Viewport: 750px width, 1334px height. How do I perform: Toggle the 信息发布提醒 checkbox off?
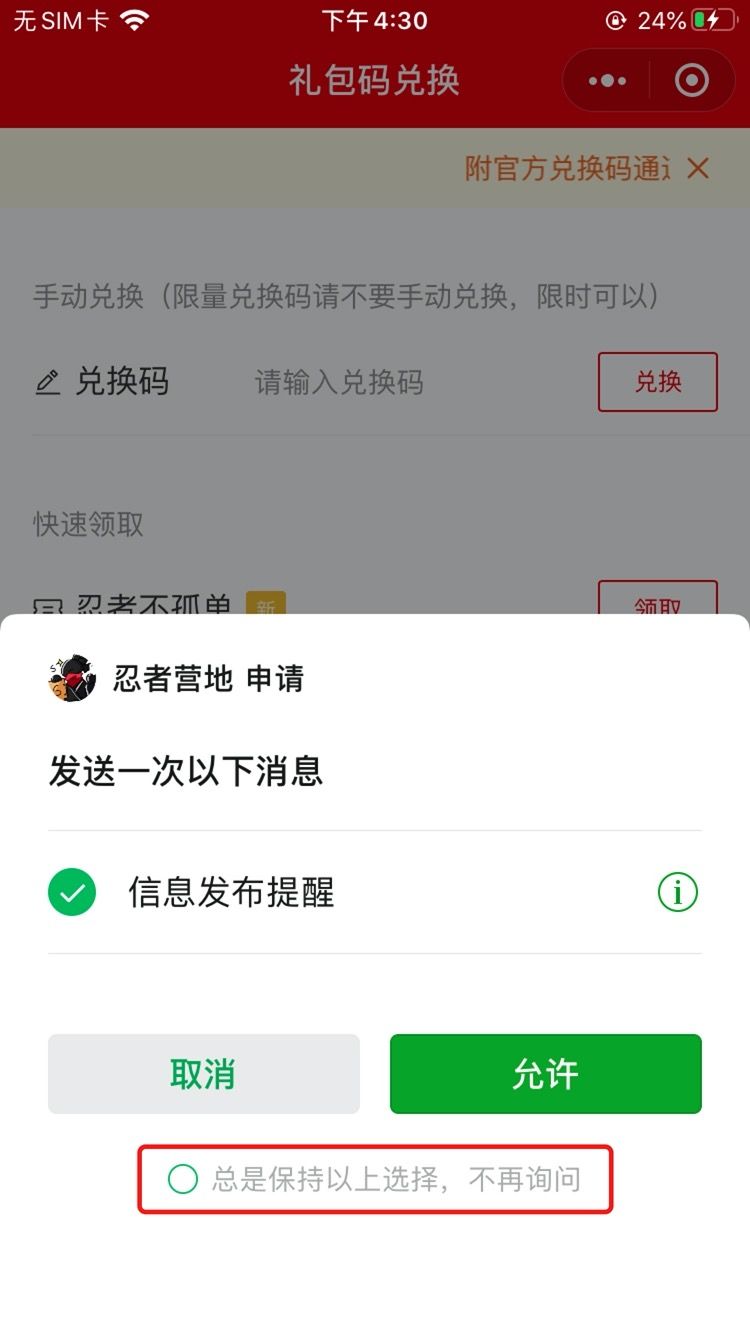(71, 892)
